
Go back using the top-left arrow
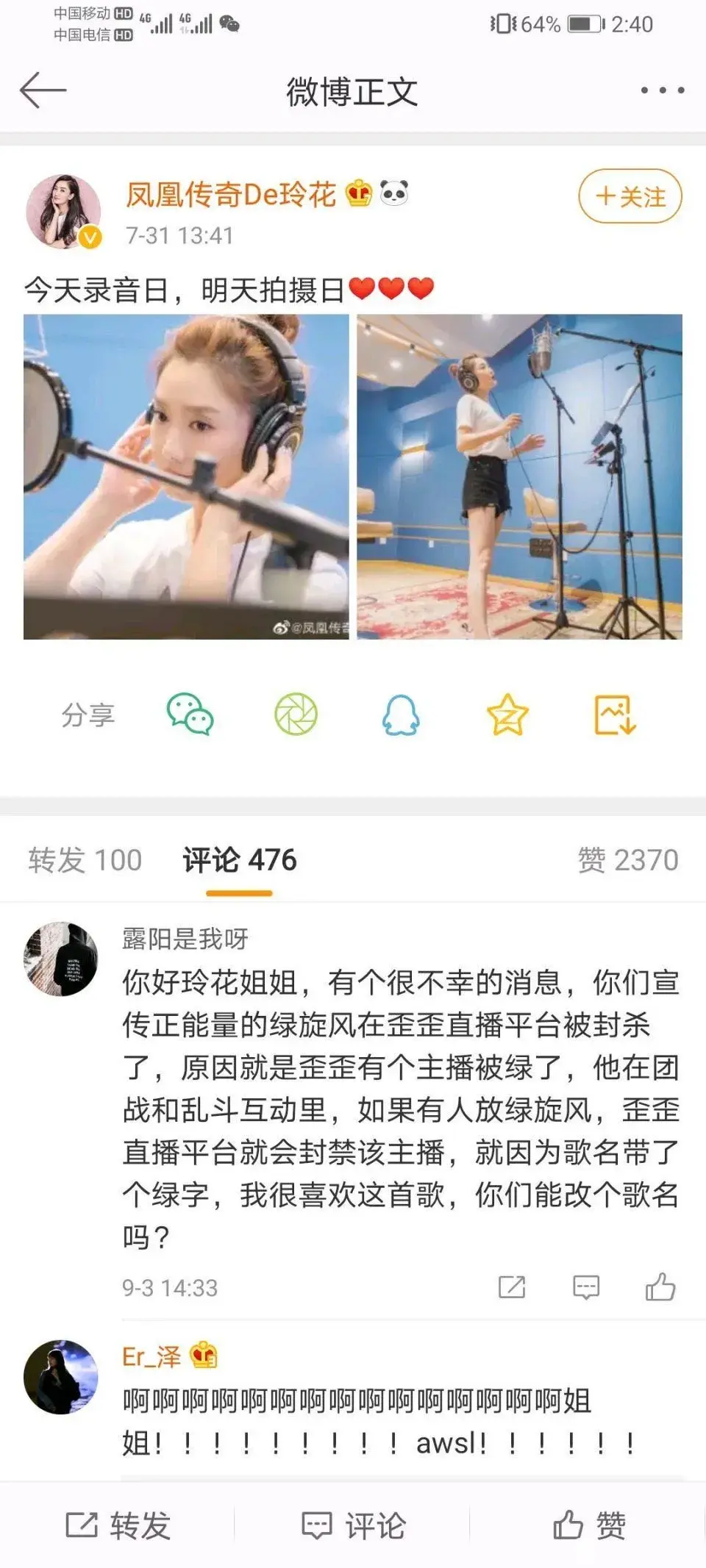[x=43, y=91]
